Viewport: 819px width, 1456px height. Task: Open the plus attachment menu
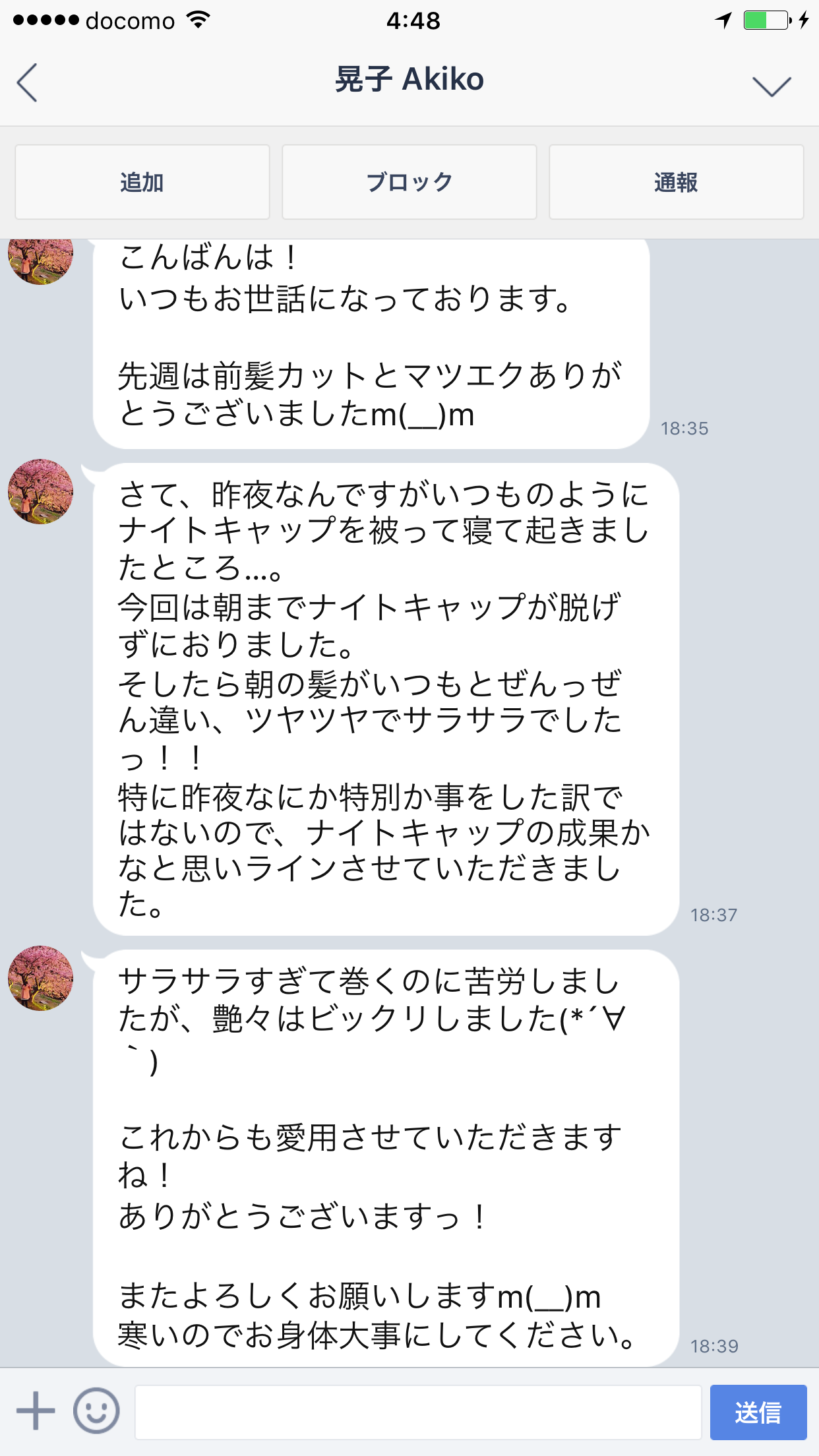point(36,1411)
